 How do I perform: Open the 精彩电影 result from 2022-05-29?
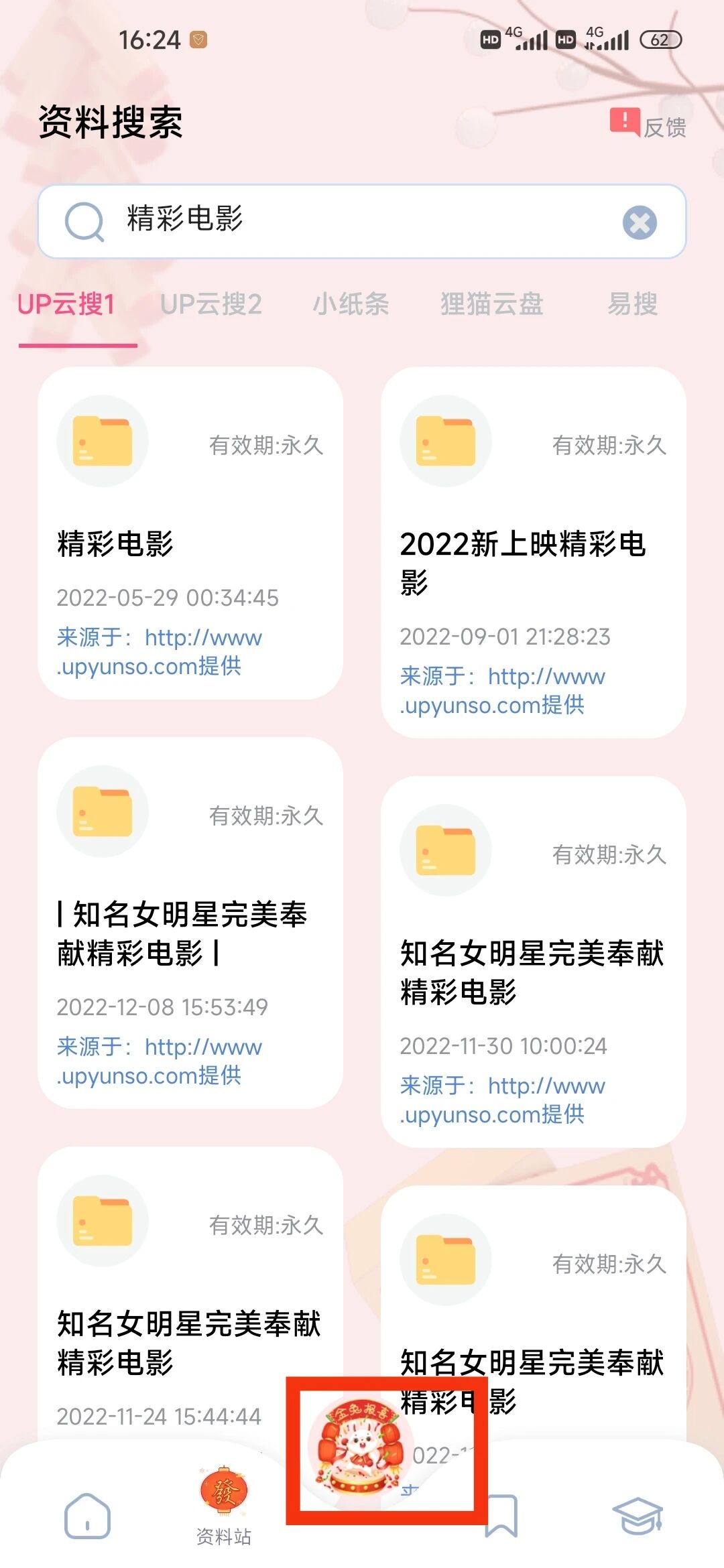[x=190, y=533]
